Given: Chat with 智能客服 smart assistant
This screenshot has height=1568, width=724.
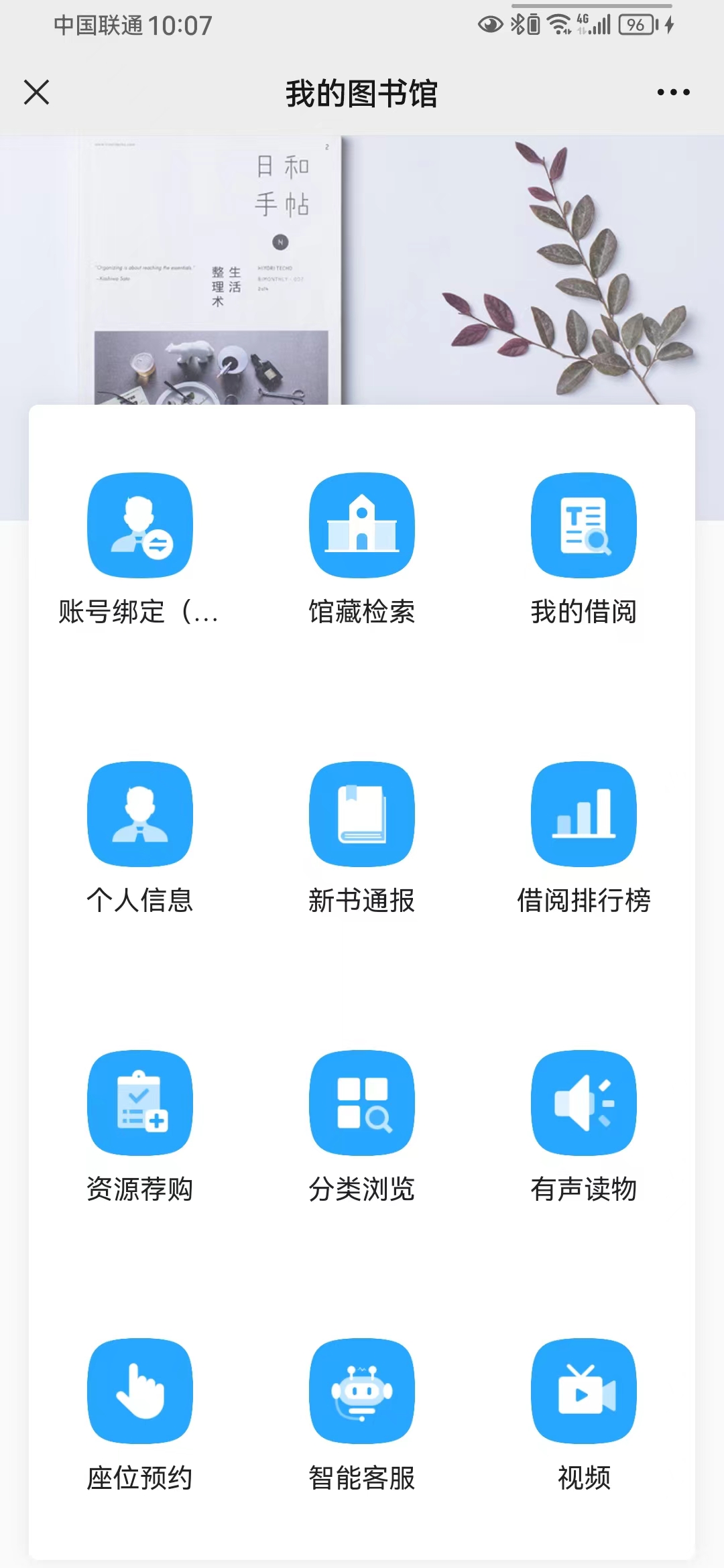Looking at the screenshot, I should [x=362, y=1391].
